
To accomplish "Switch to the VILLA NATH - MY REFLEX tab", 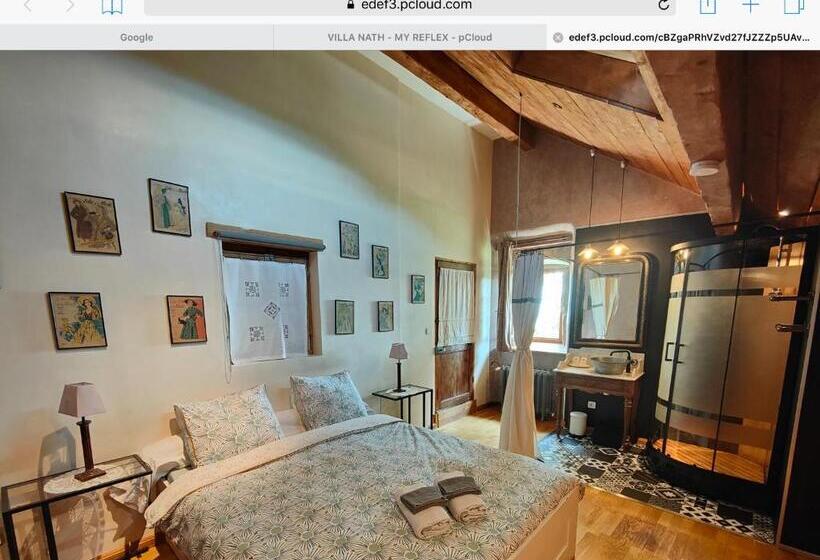I will [x=409, y=37].
